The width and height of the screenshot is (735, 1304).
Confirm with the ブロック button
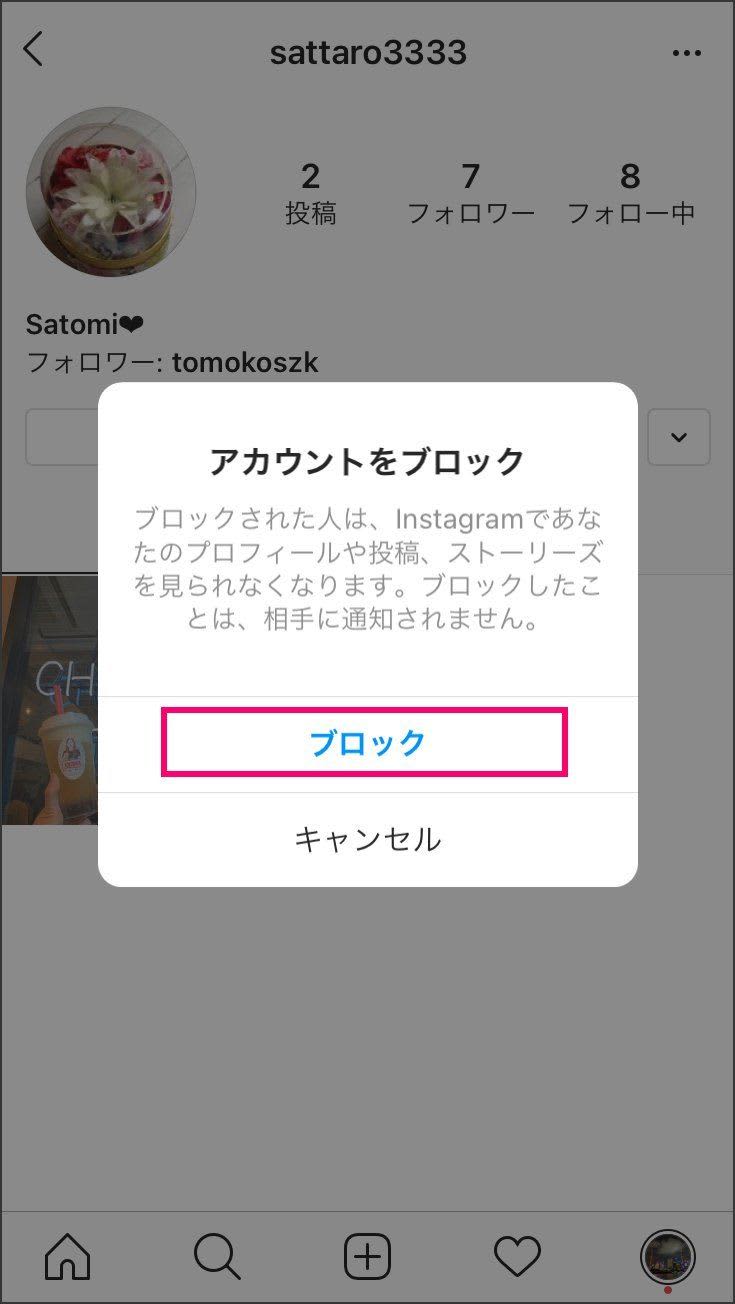[x=366, y=743]
